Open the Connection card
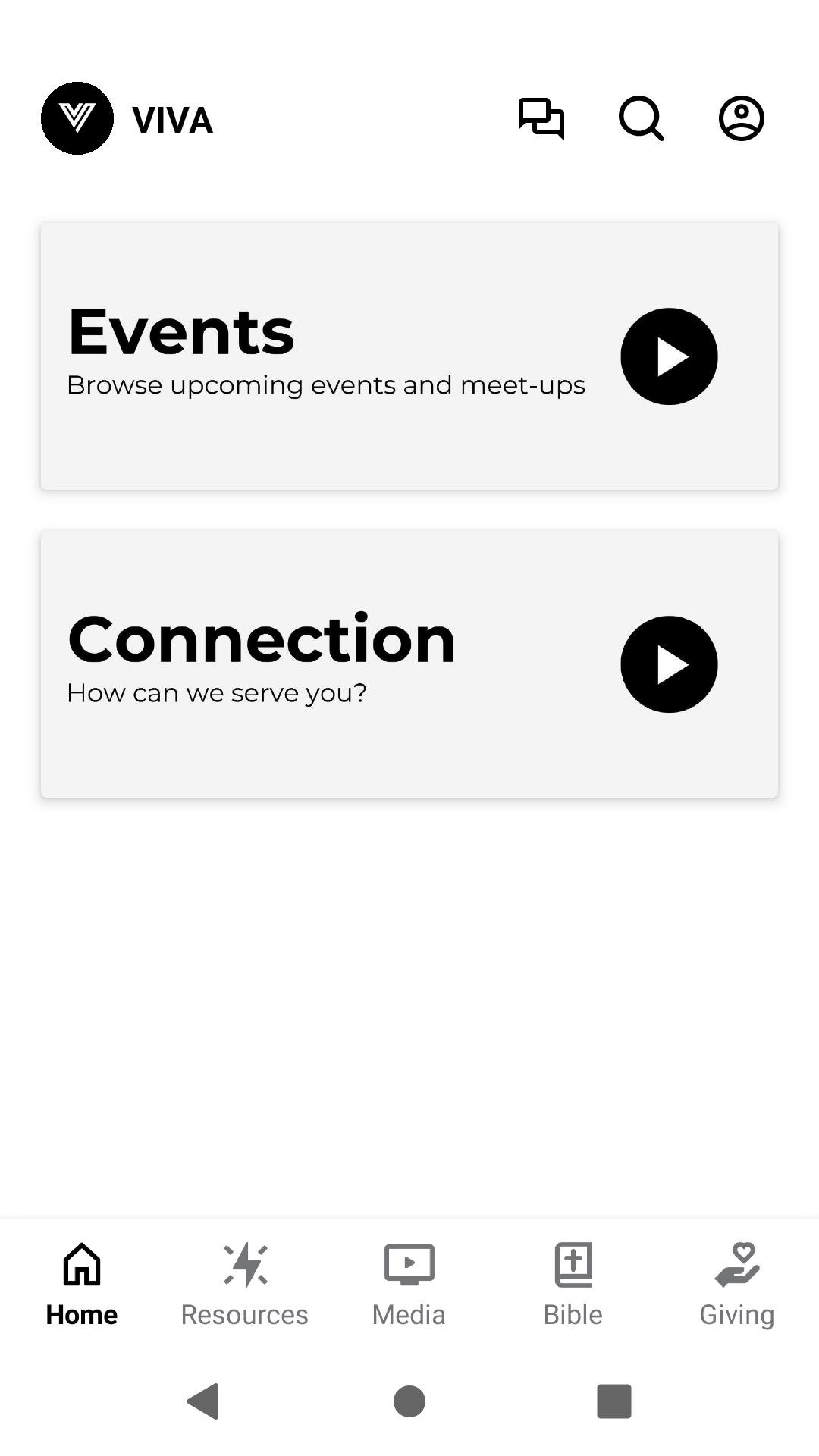The image size is (819, 1456). (x=409, y=664)
